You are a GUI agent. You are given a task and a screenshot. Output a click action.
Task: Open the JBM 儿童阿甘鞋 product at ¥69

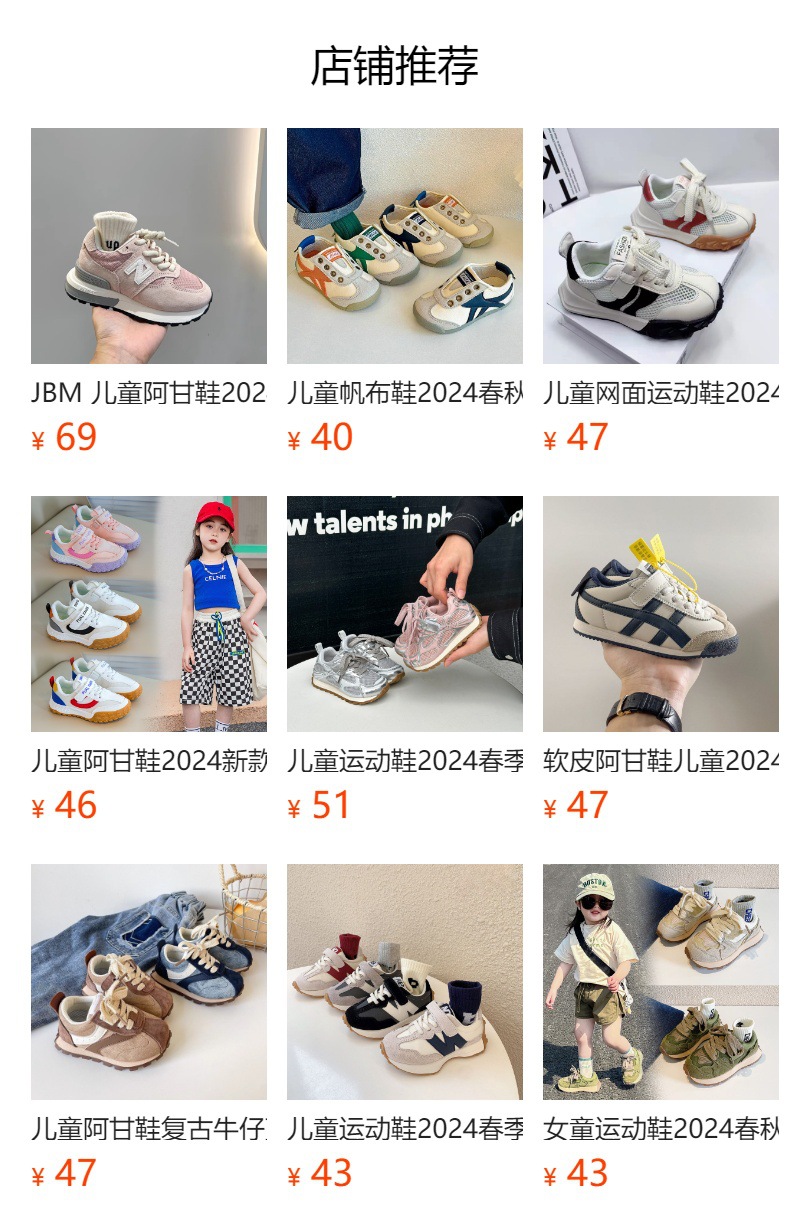point(148,246)
